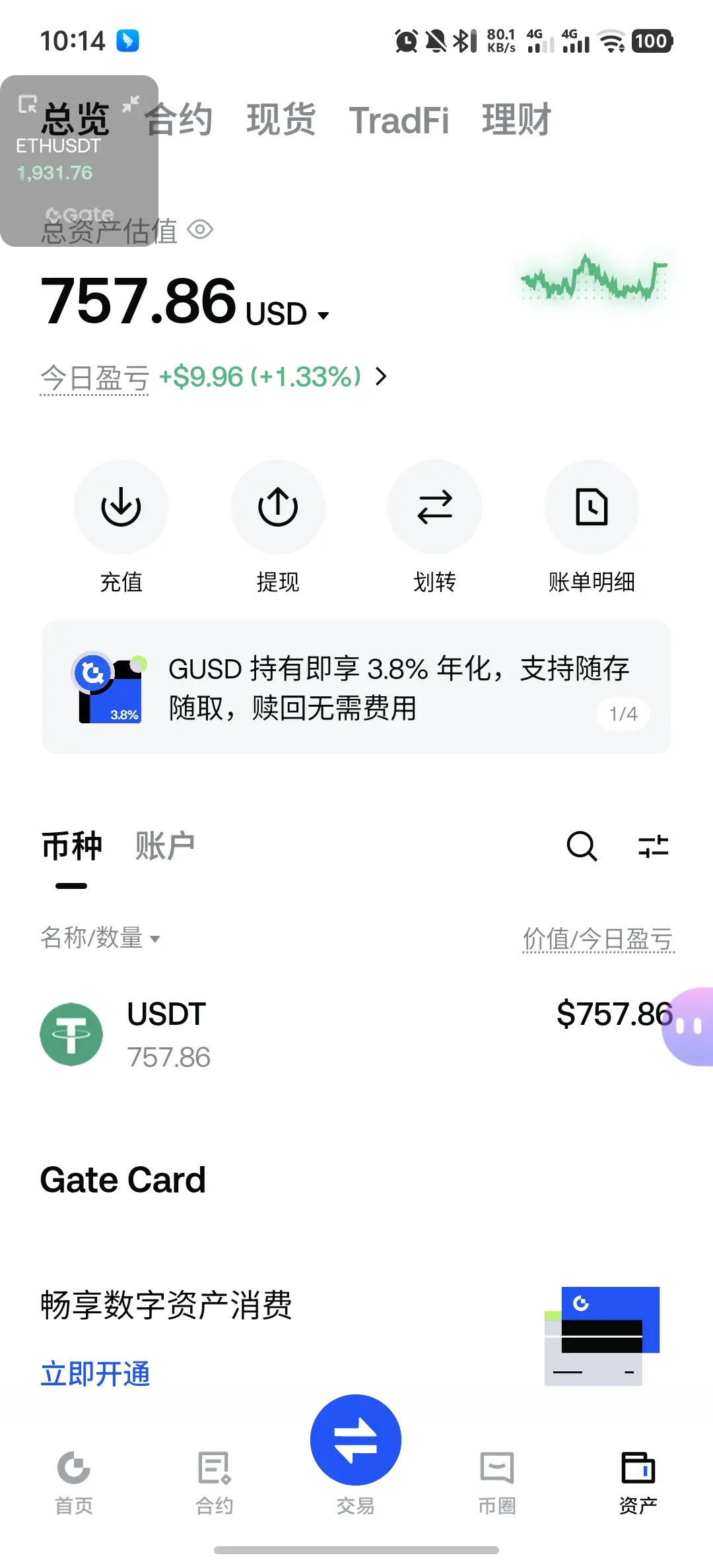Go to the 首页 home tab
This screenshot has height=1568, width=713.
[74, 1482]
